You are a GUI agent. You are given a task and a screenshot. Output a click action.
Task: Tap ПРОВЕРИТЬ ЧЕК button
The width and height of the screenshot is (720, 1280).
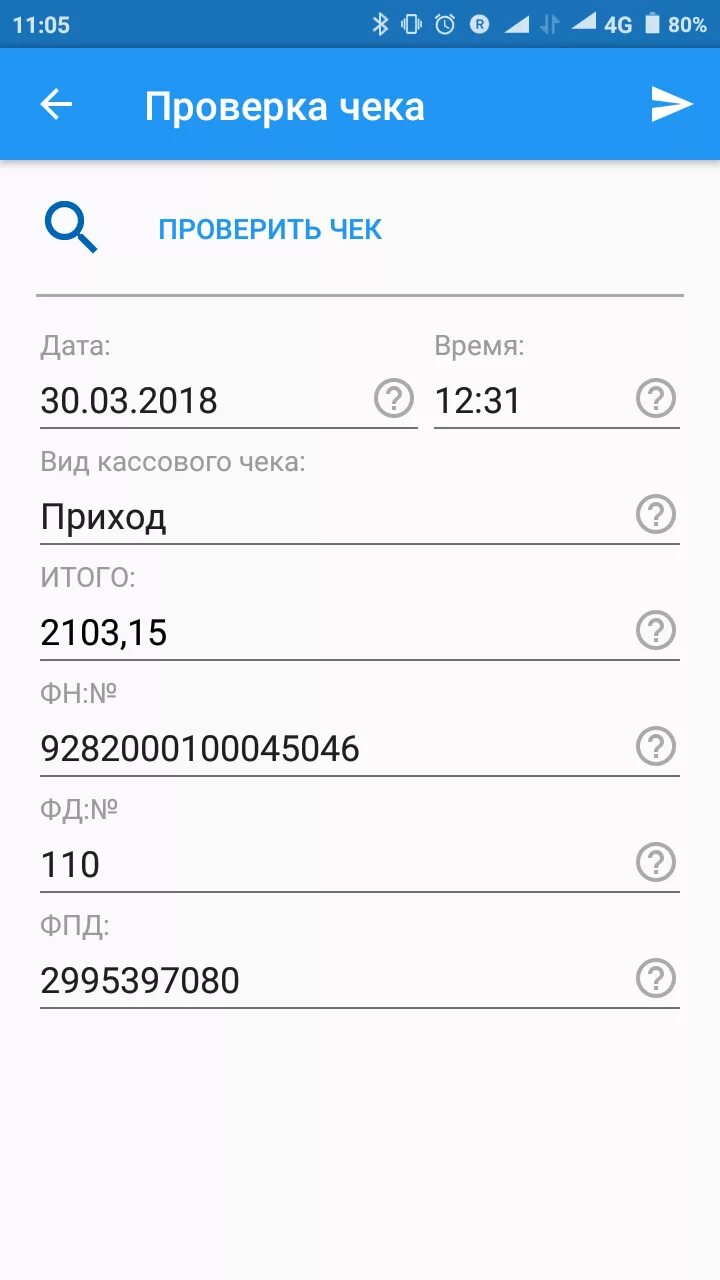pyautogui.click(x=270, y=229)
